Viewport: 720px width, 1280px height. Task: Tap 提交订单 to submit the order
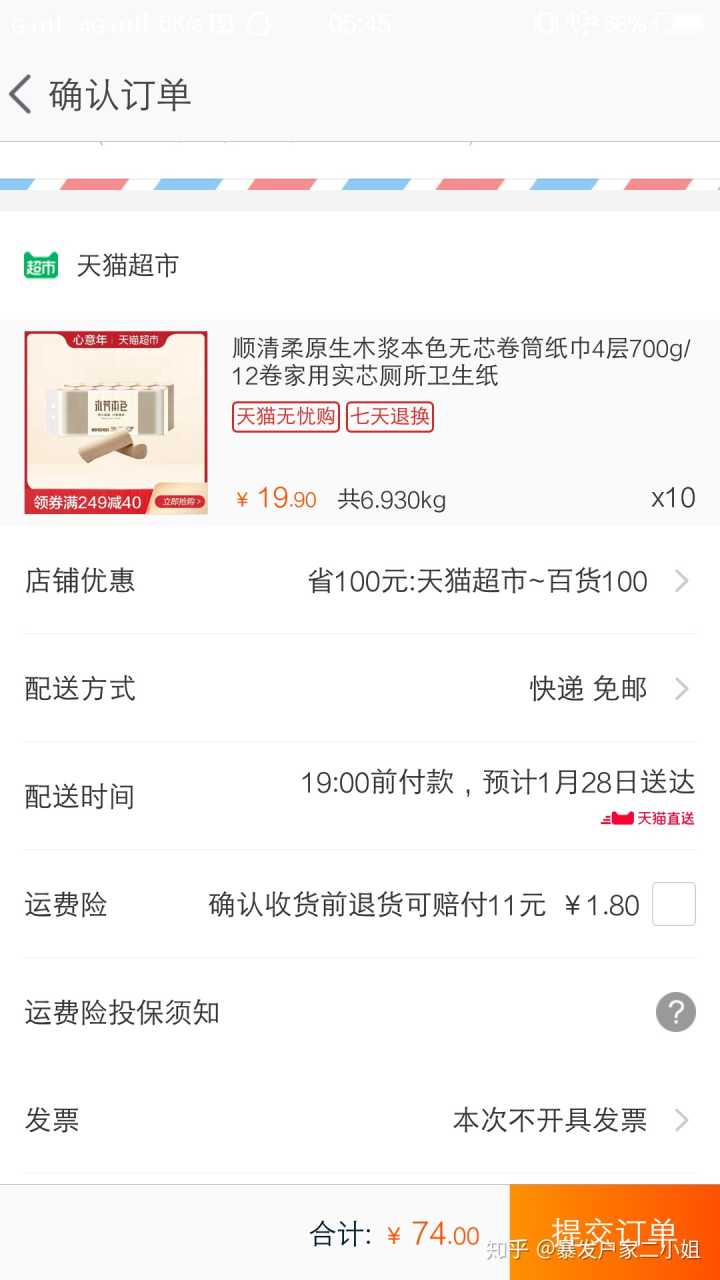(614, 1232)
